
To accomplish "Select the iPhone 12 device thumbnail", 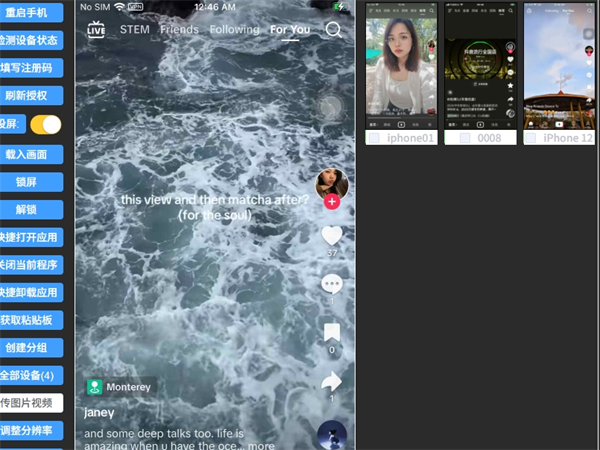I will point(559,73).
